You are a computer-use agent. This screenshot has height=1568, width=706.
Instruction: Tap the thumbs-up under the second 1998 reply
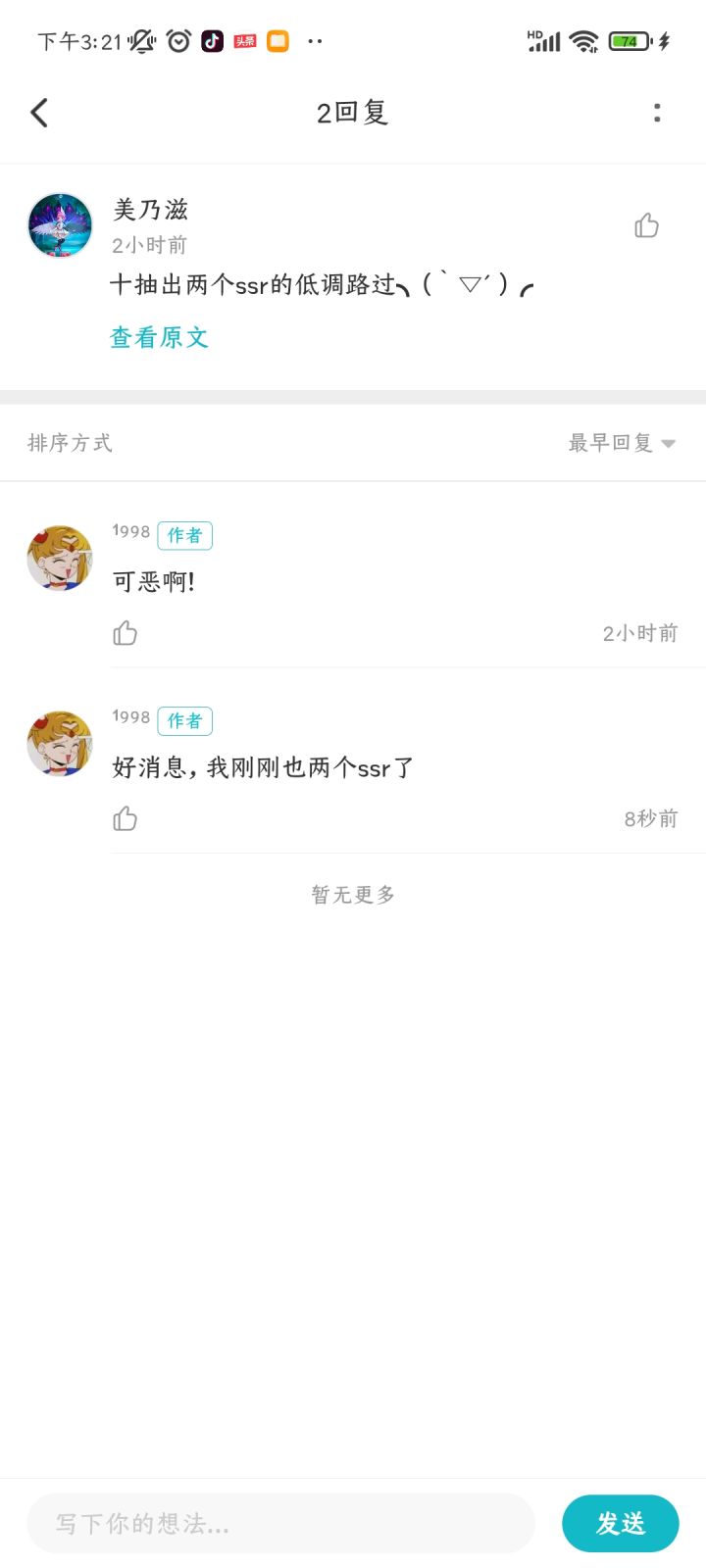125,818
